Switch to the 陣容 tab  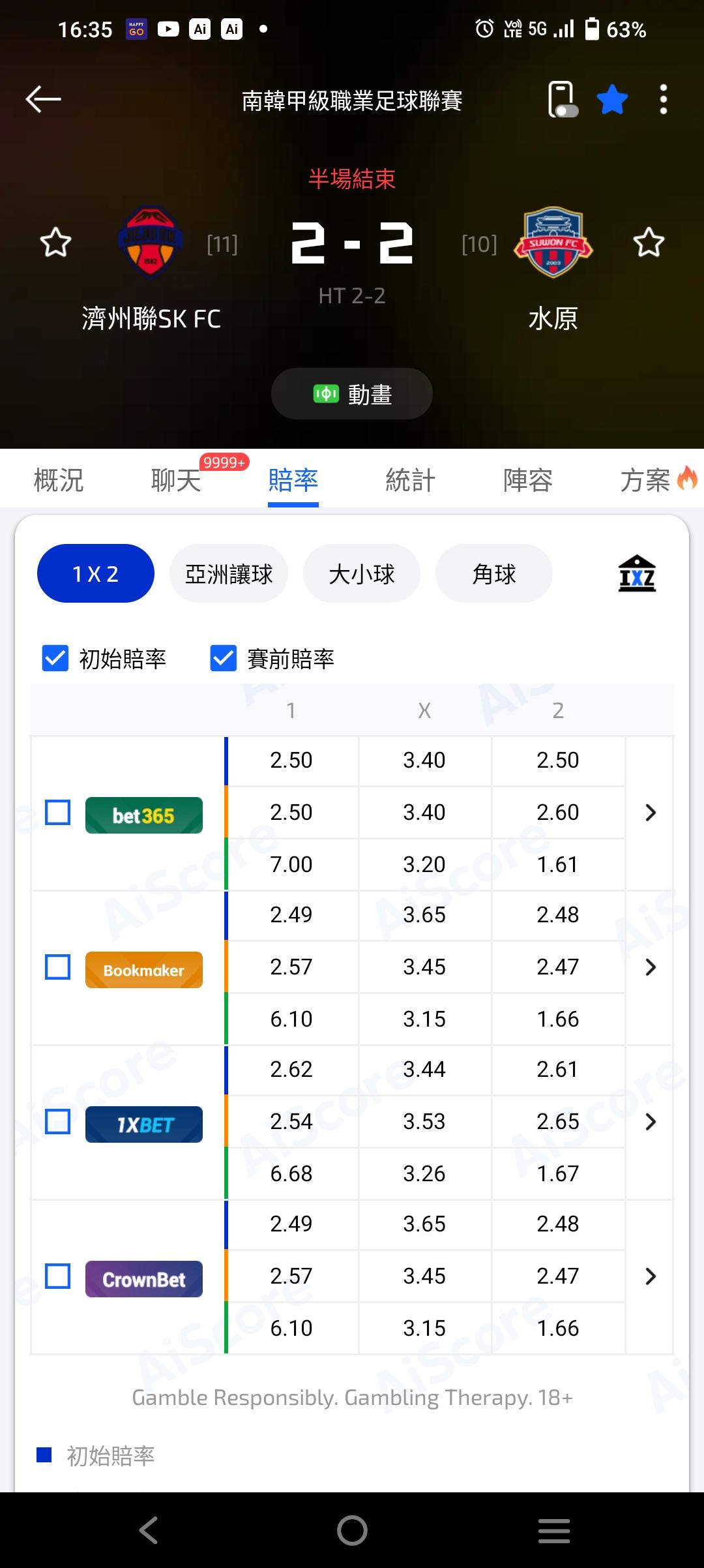tap(527, 481)
